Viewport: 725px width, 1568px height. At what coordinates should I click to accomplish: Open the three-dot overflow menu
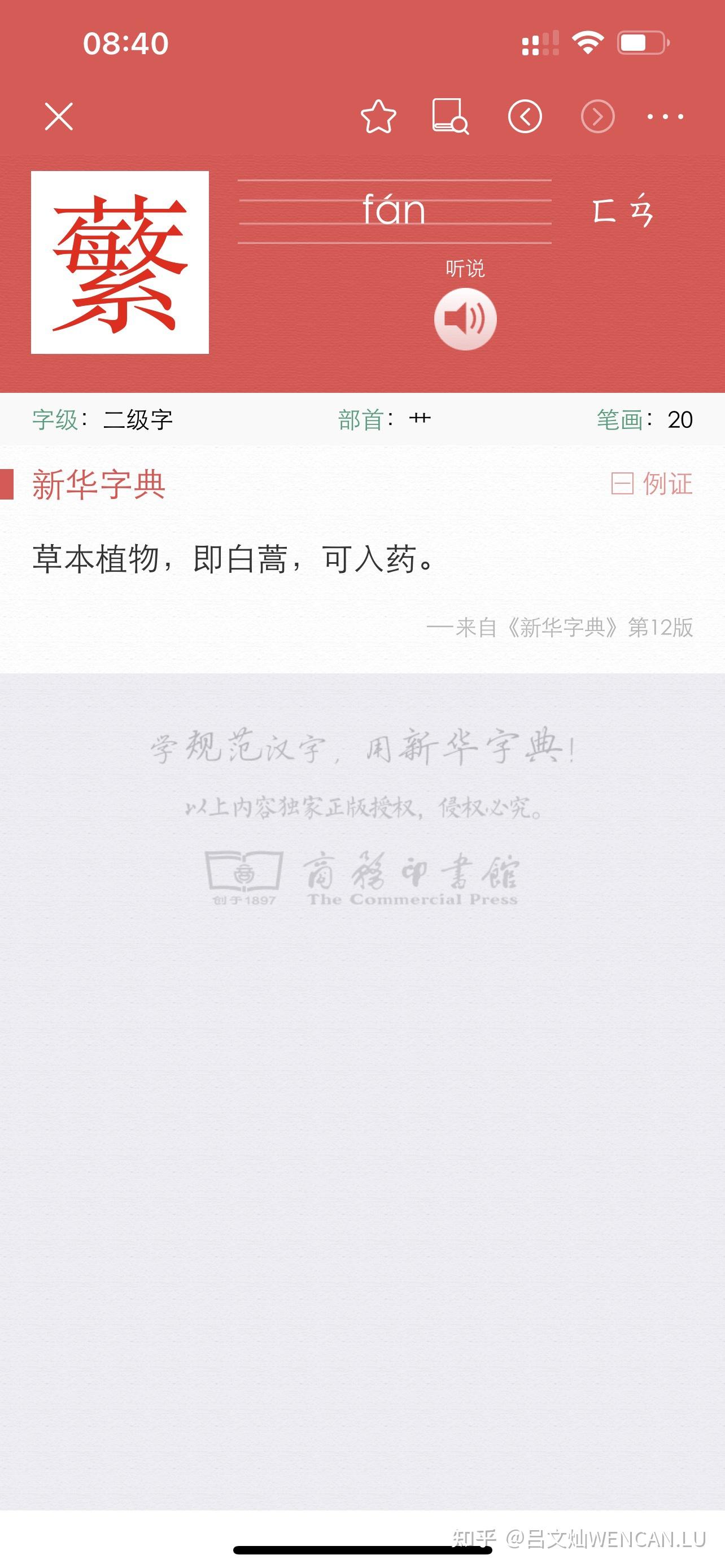[x=665, y=116]
